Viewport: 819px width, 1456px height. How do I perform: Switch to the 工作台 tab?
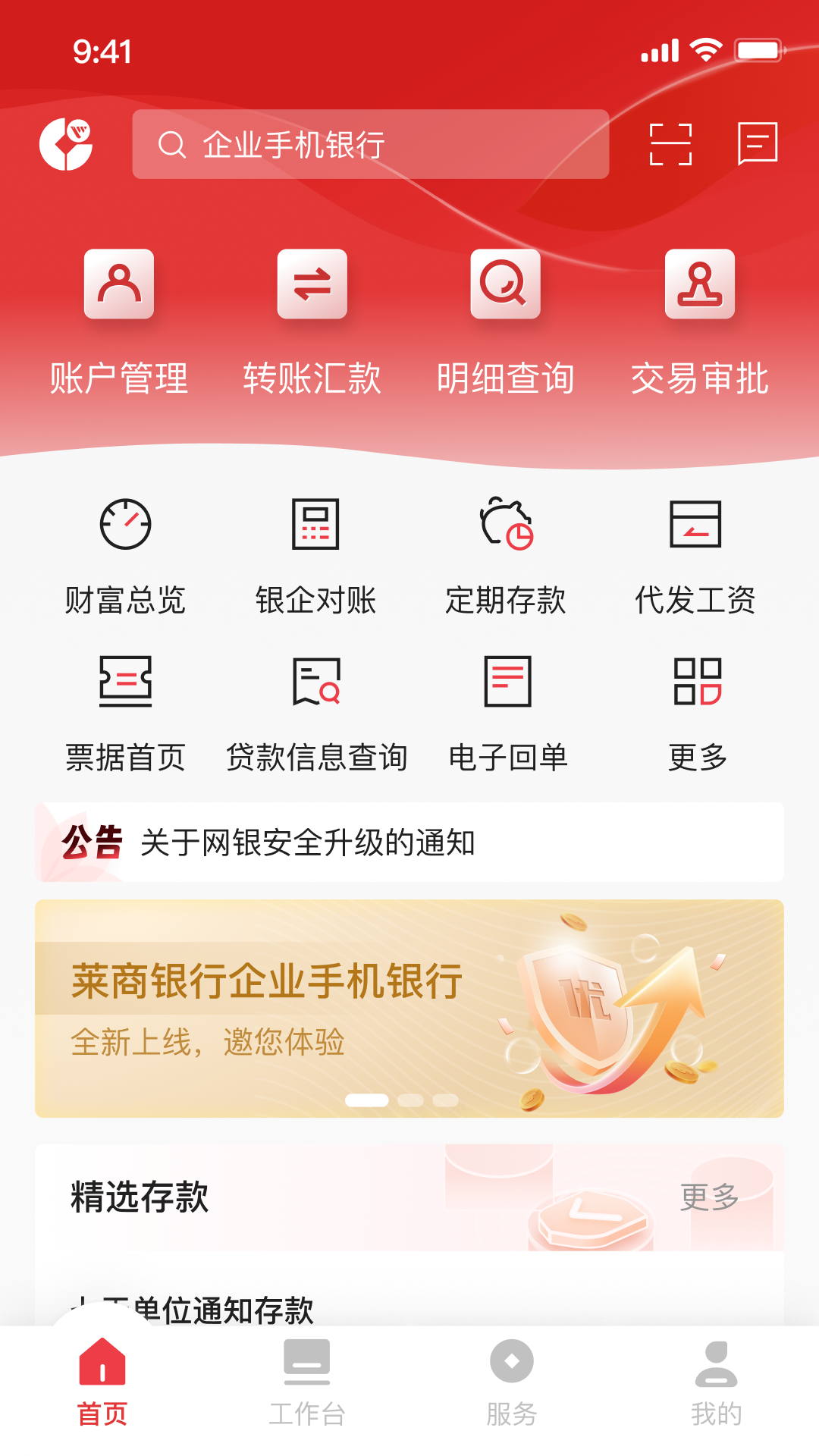307,1384
